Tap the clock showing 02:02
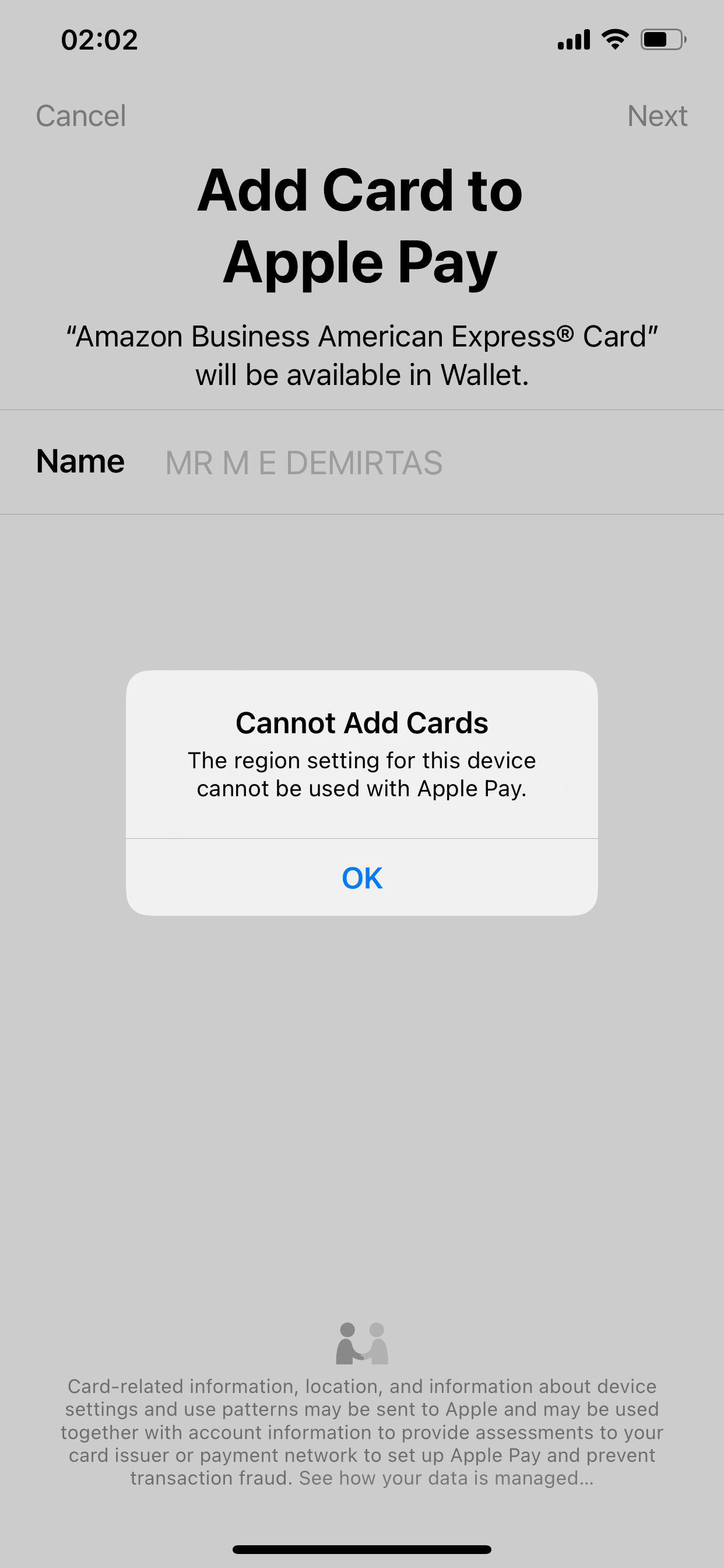The width and height of the screenshot is (724, 1568). 99,39
